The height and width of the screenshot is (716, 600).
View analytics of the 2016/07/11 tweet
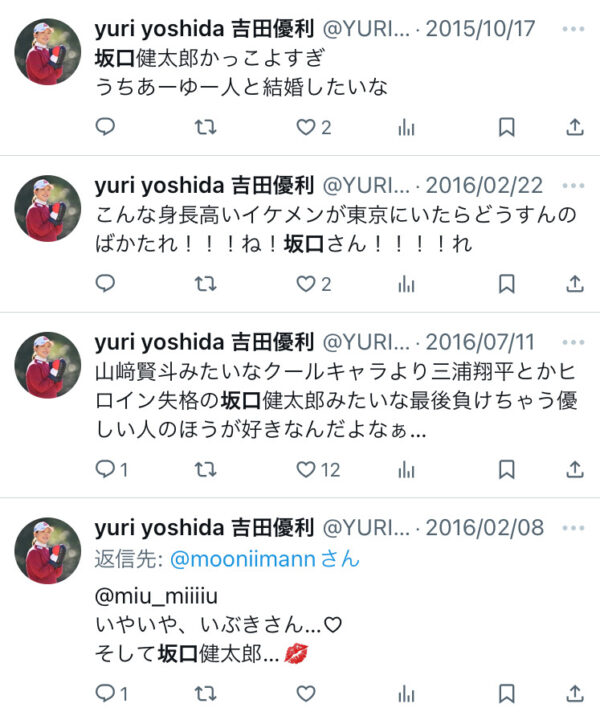click(x=406, y=469)
